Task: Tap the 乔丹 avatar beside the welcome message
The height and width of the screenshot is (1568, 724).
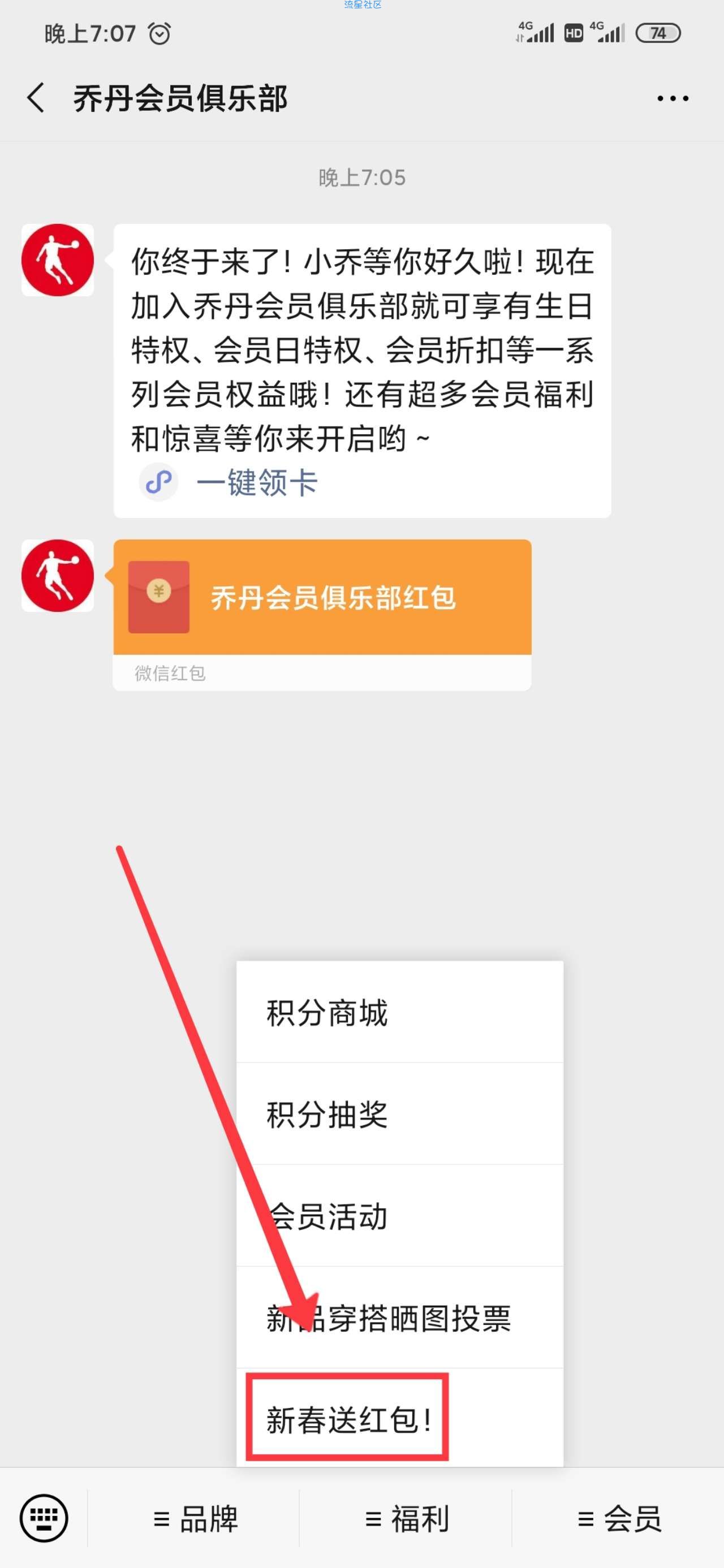Action: [x=58, y=260]
